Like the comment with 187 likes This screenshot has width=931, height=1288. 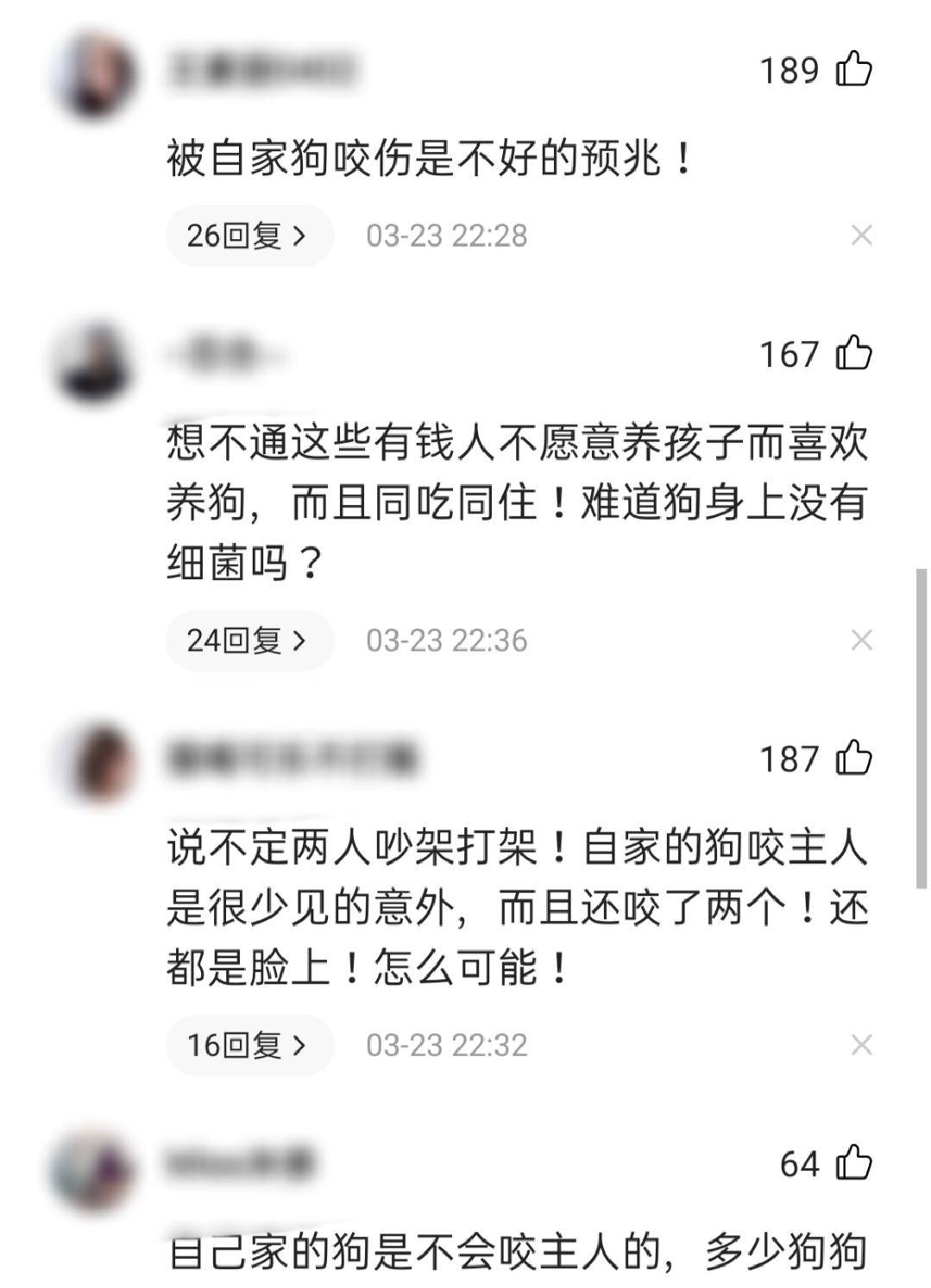click(854, 759)
